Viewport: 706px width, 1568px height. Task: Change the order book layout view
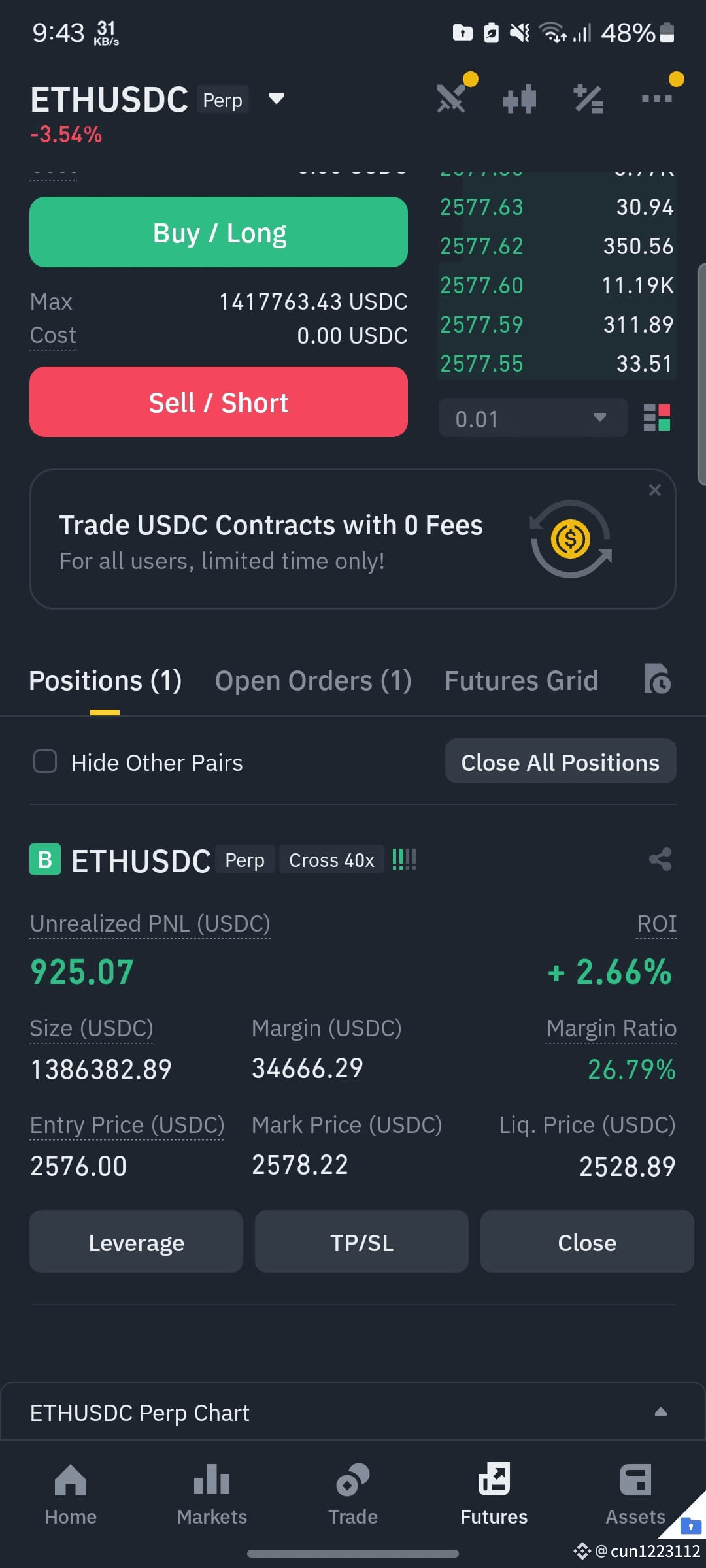click(x=657, y=417)
